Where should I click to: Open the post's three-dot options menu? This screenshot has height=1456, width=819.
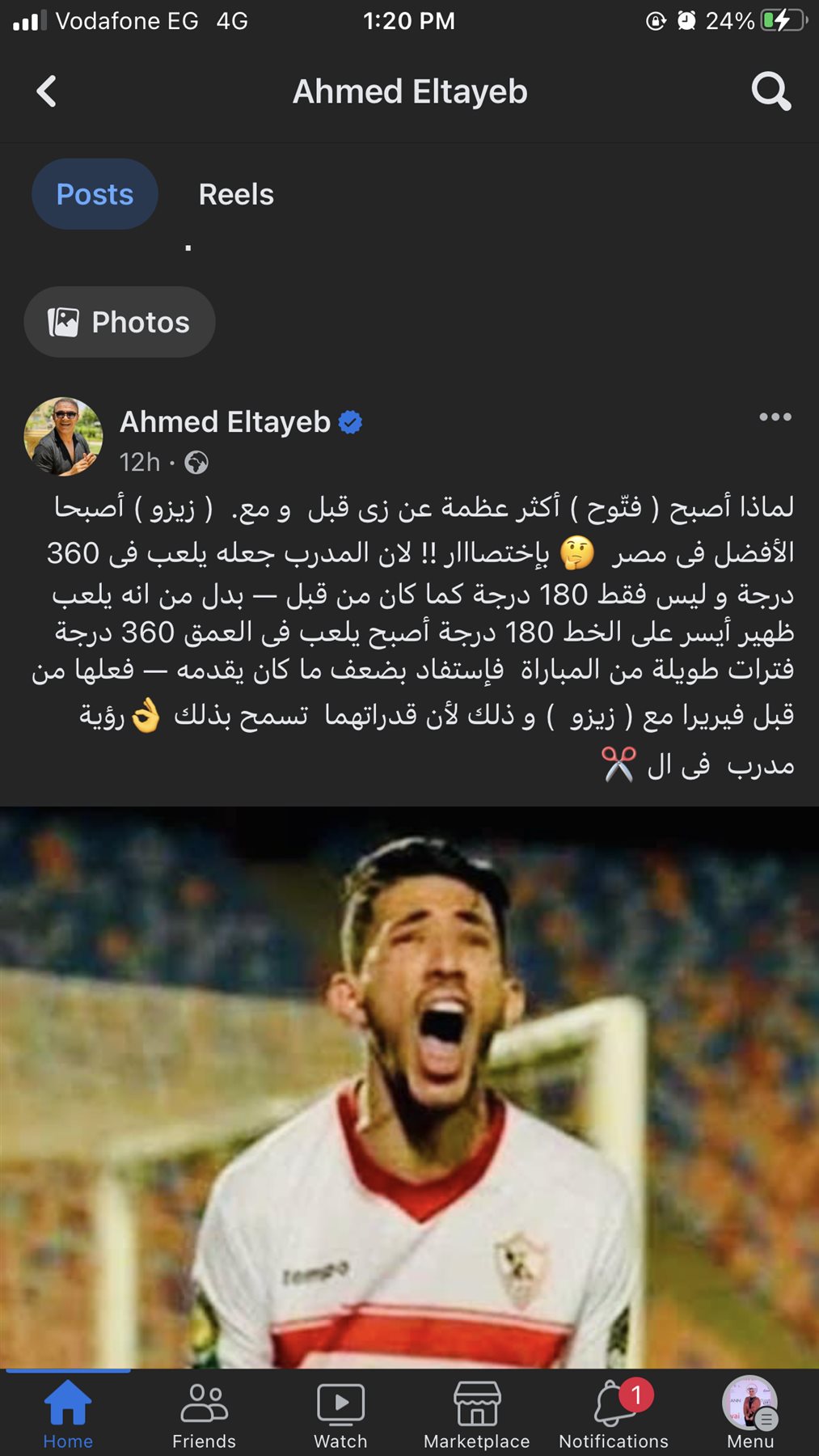click(x=775, y=417)
